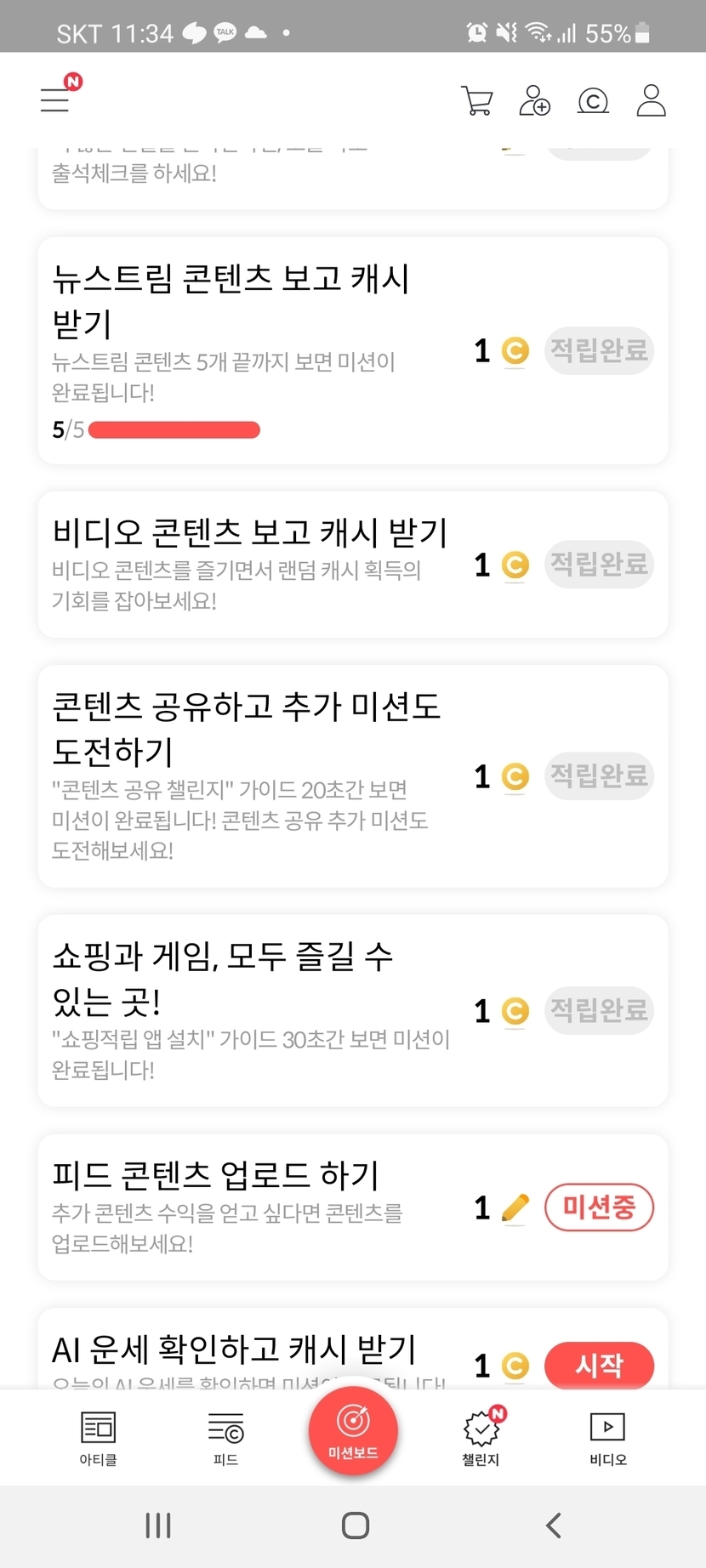Select the 미션보드 center button
The width and height of the screenshot is (706, 1568).
point(353,1430)
